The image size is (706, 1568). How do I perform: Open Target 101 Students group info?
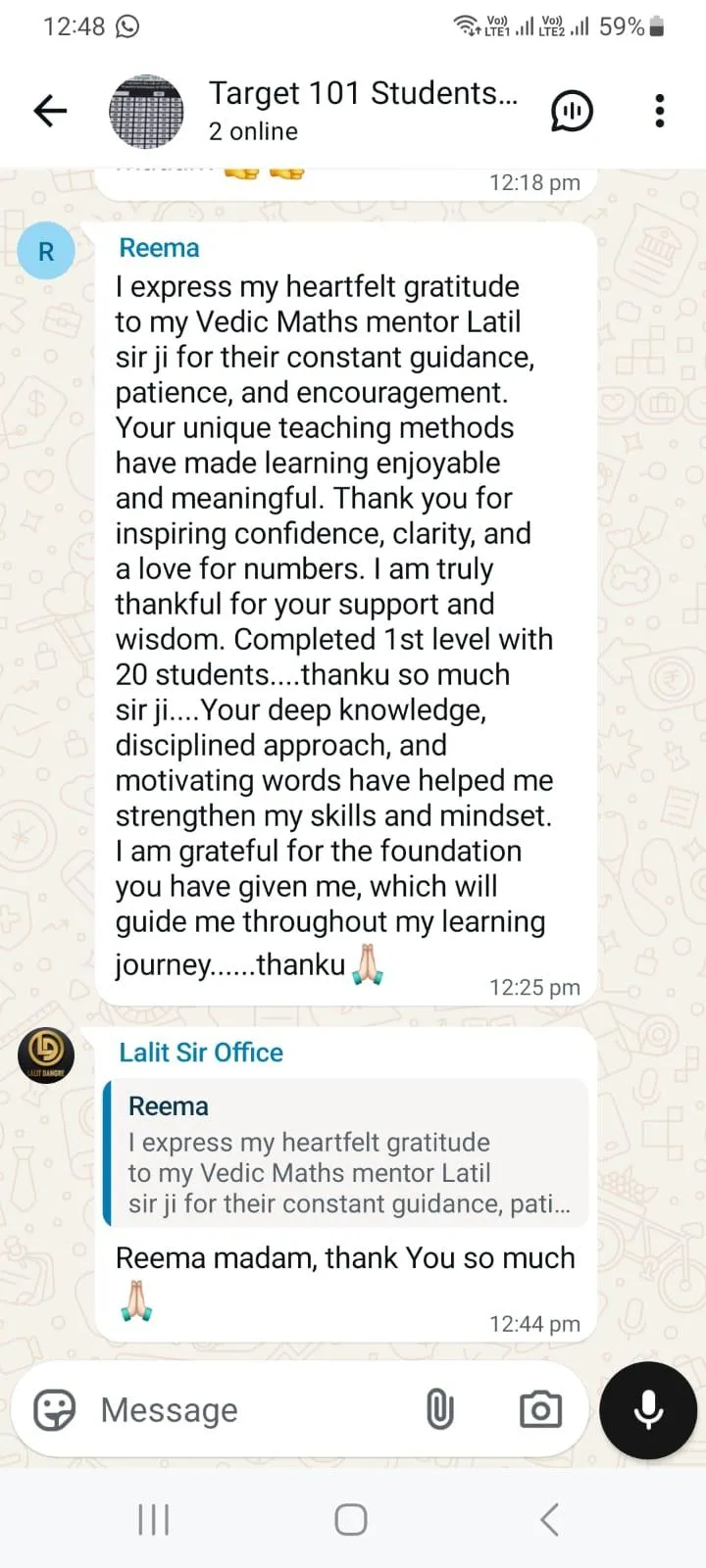click(363, 110)
